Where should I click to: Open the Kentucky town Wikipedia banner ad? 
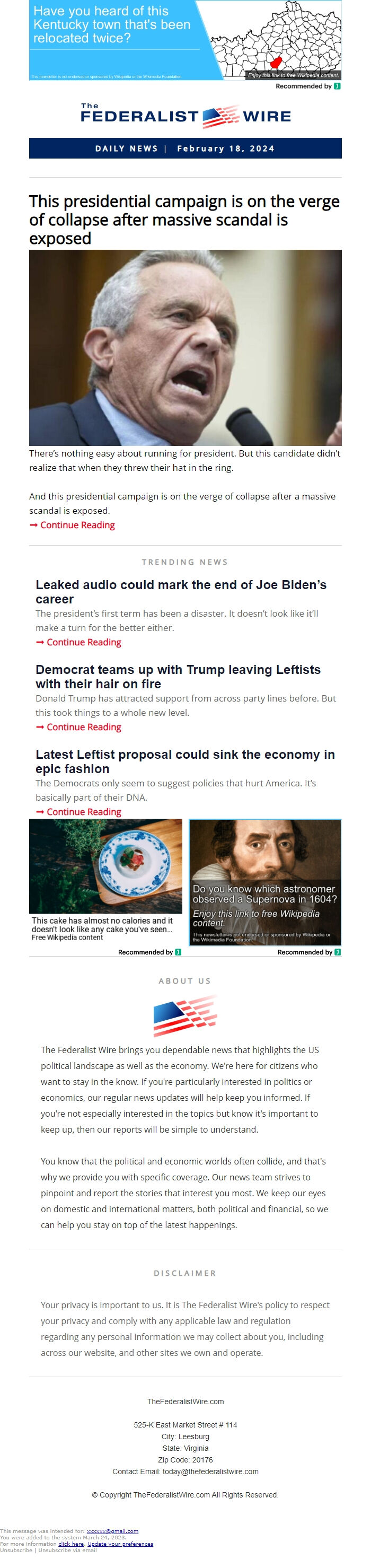(x=185, y=40)
